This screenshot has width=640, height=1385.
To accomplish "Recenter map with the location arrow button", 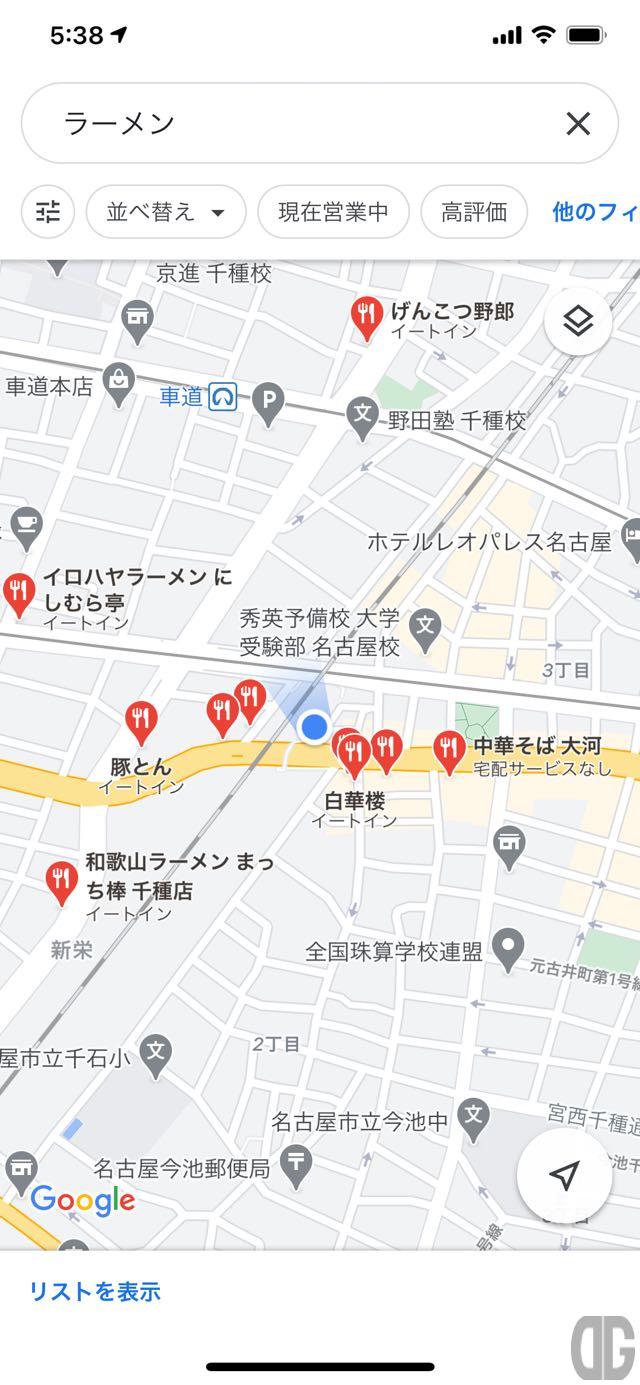I will point(565,1177).
